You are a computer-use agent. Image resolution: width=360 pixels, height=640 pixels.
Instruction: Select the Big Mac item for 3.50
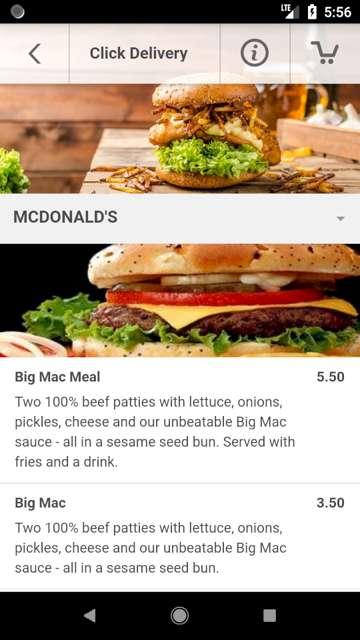point(180,538)
